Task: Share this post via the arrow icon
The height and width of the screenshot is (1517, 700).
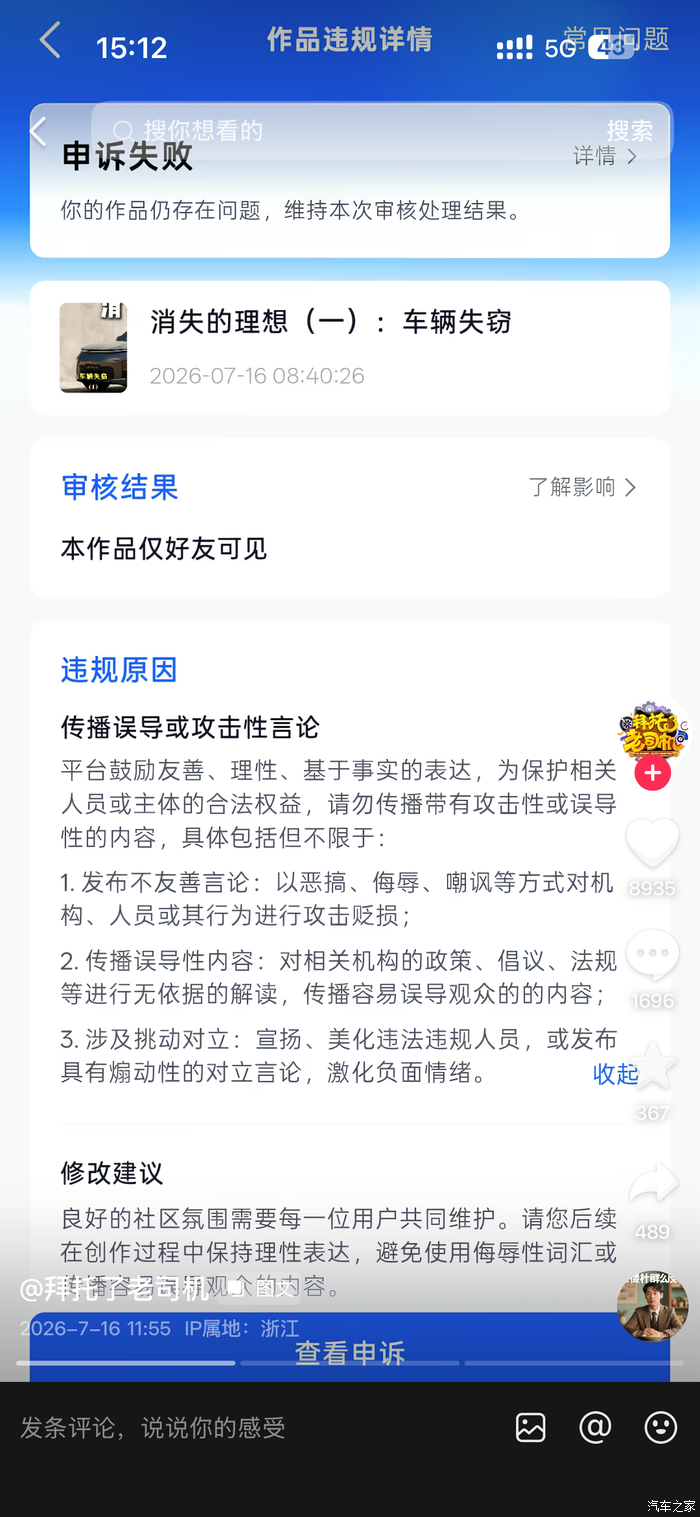Action: (654, 1184)
